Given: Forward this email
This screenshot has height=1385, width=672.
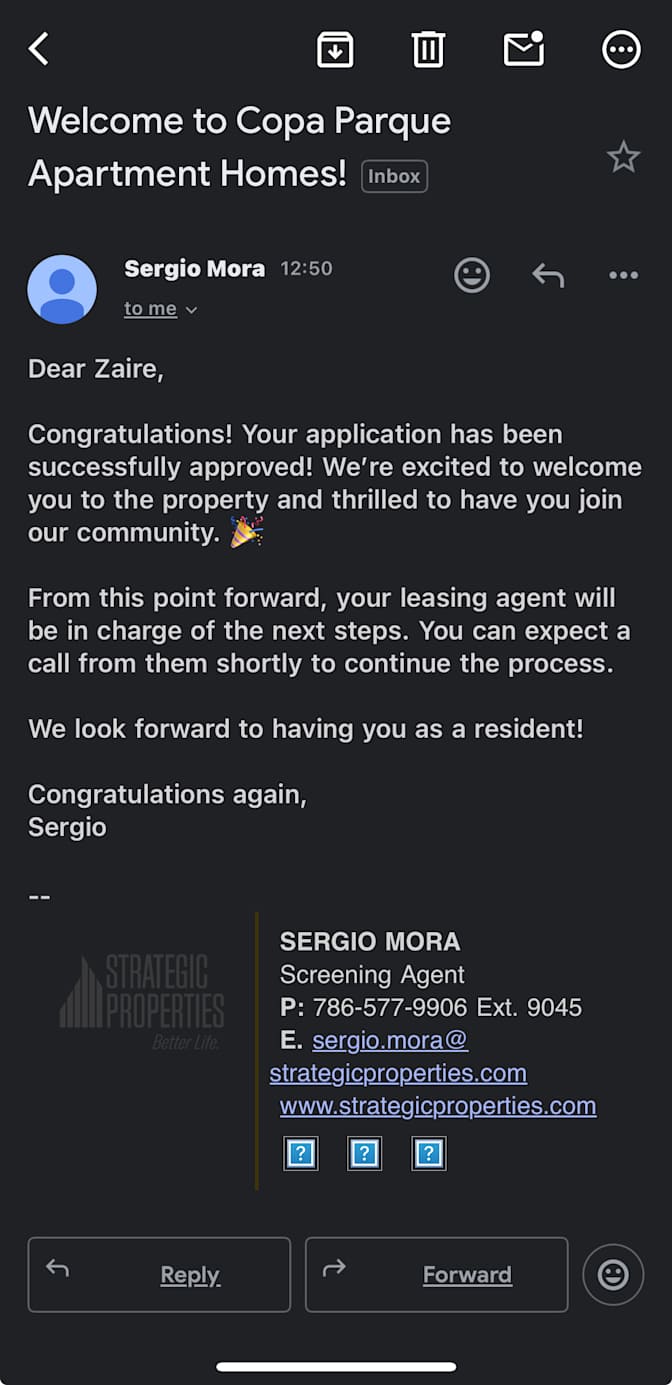Looking at the screenshot, I should tap(436, 1274).
